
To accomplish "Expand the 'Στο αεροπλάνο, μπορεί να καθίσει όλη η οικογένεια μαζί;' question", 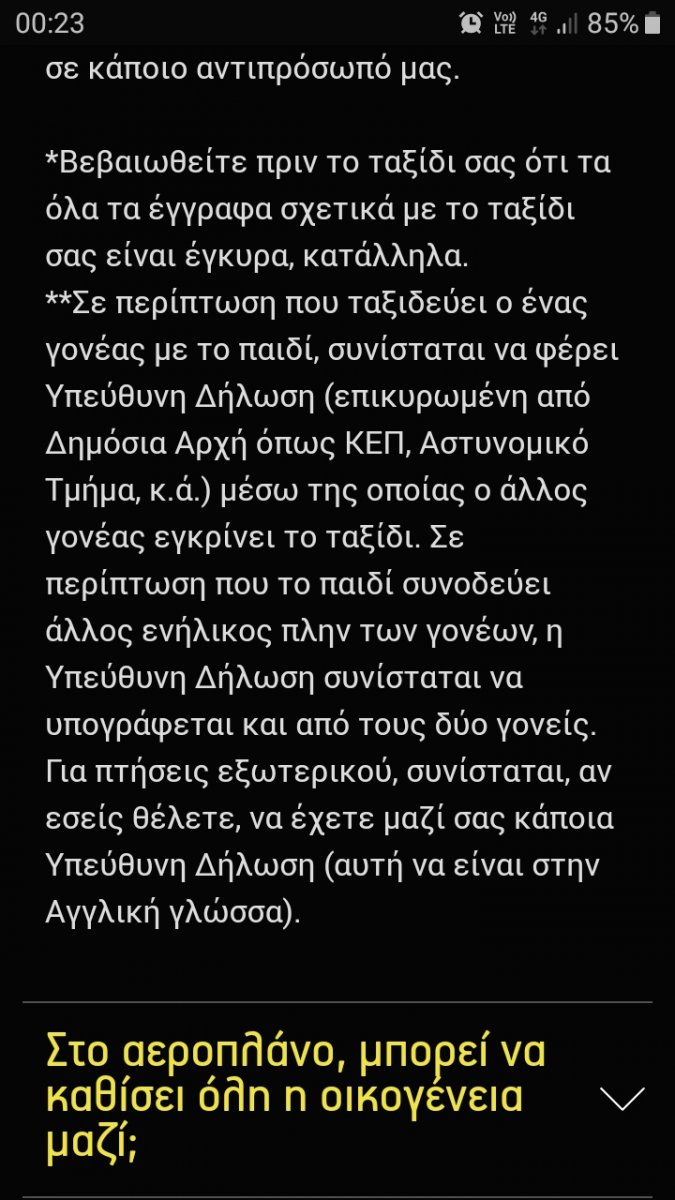I will pos(622,1098).
